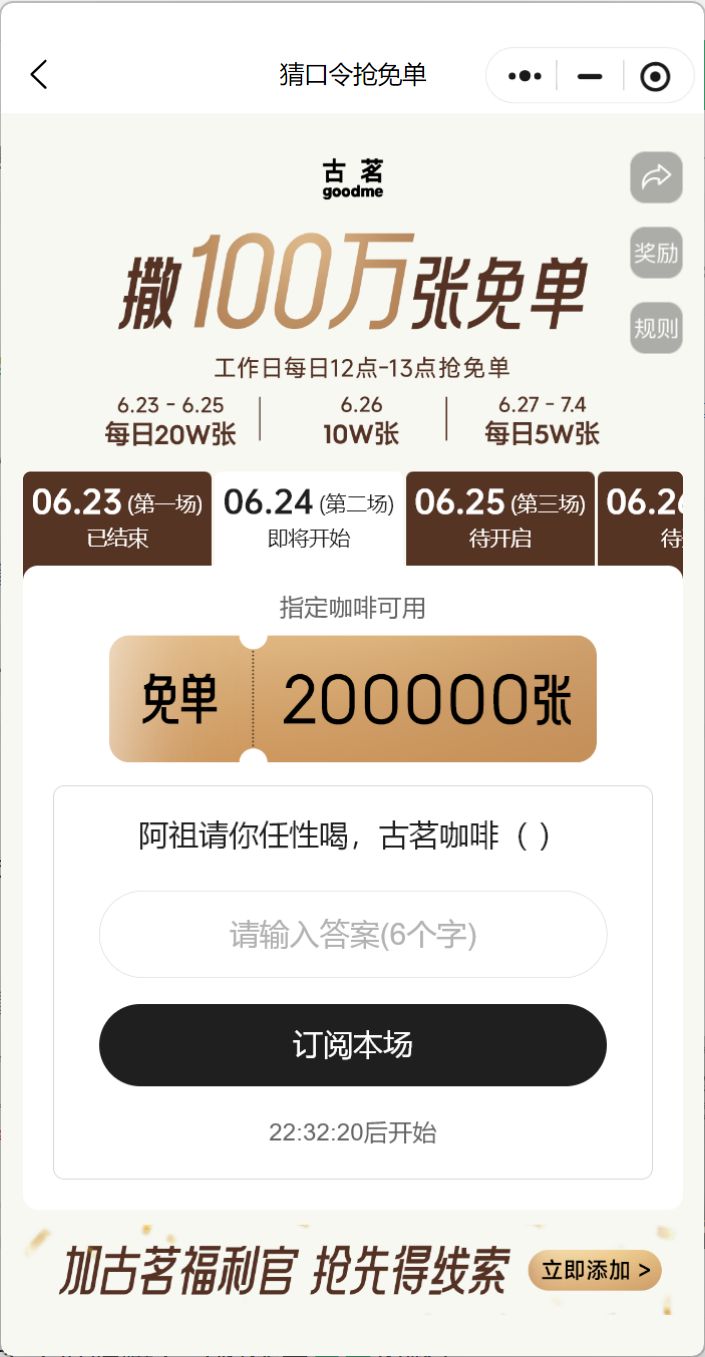Screen dimensions: 705x1357
Task: Open the partially visible 06.26 session tab
Action: [643, 517]
